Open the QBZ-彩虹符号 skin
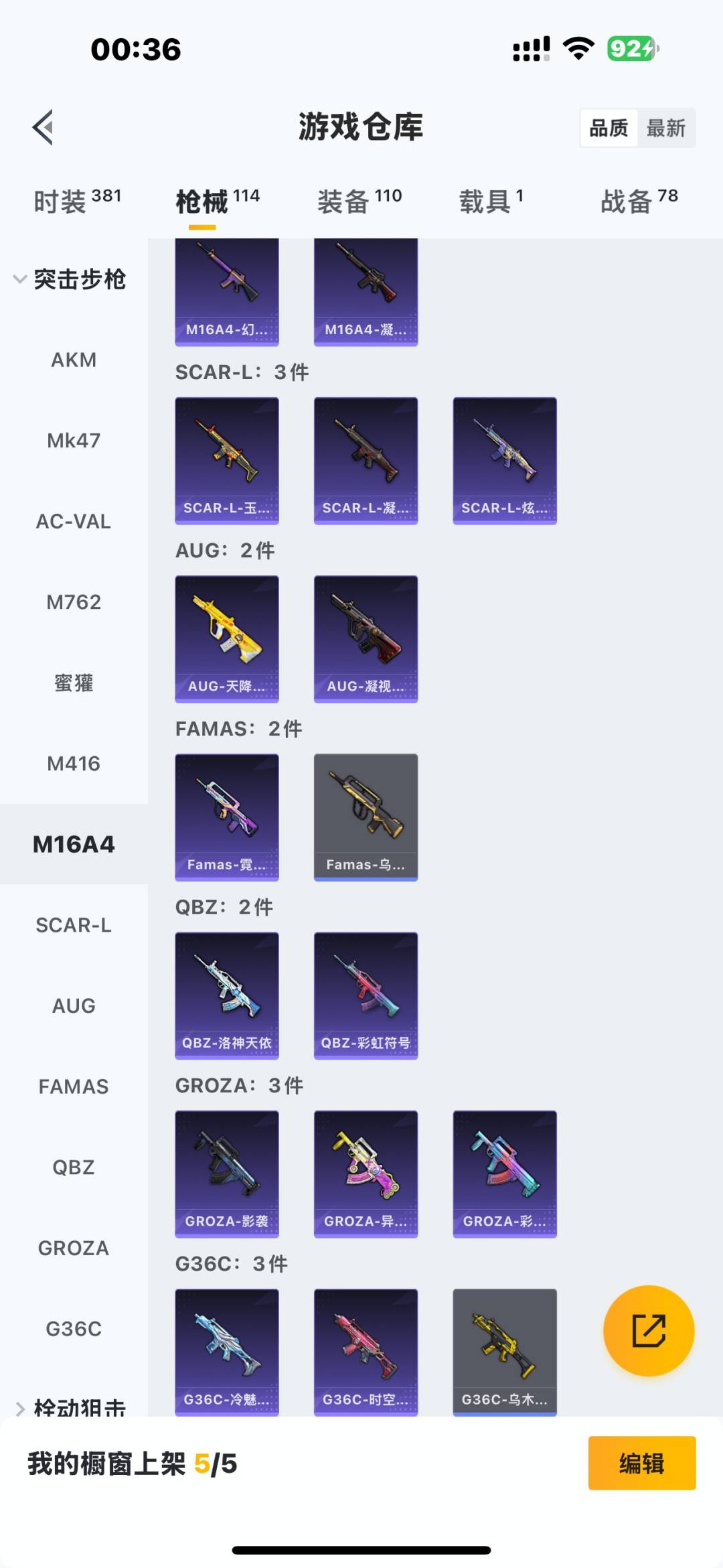 (x=366, y=995)
